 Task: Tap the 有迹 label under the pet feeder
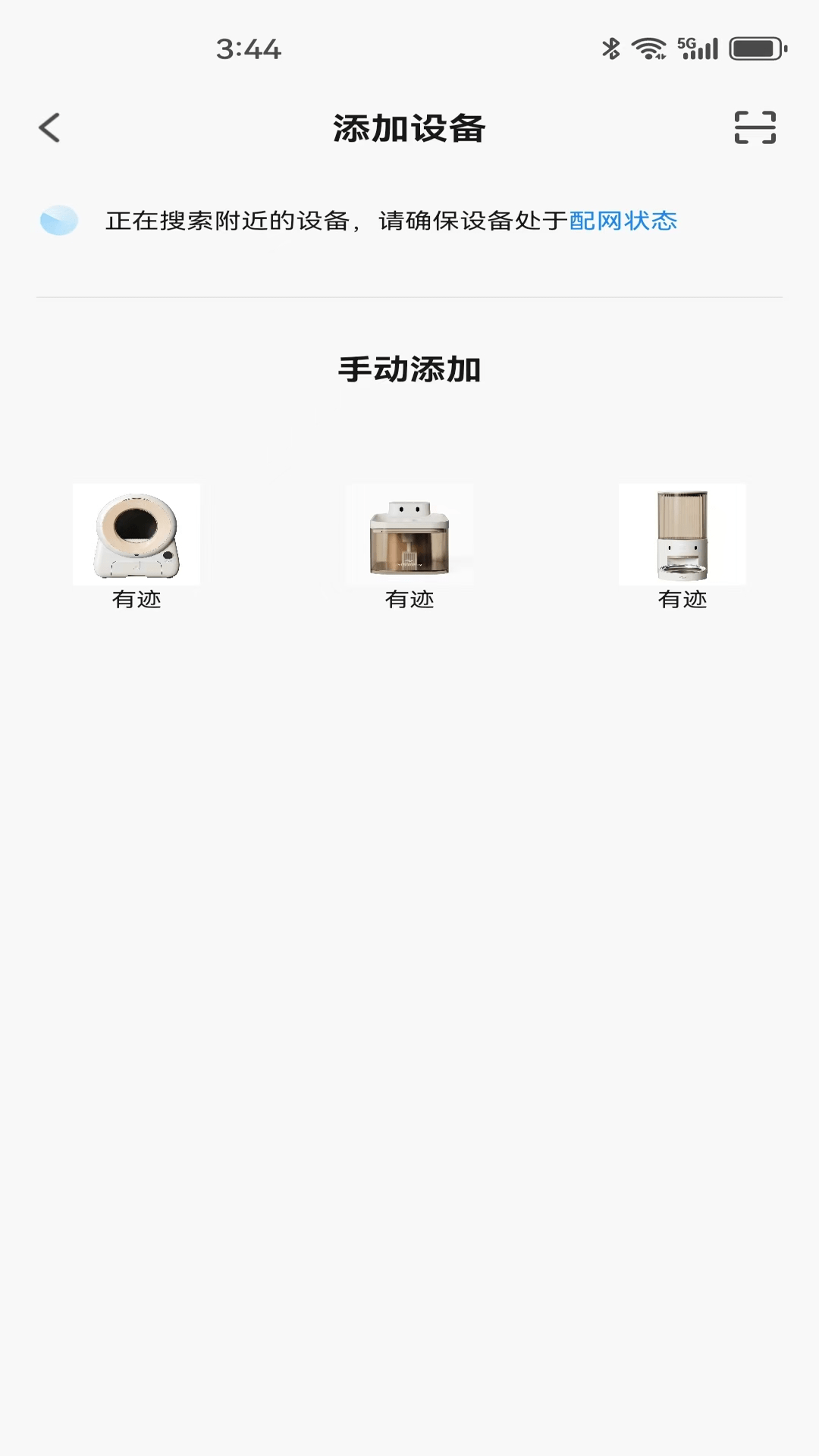pyautogui.click(x=682, y=598)
